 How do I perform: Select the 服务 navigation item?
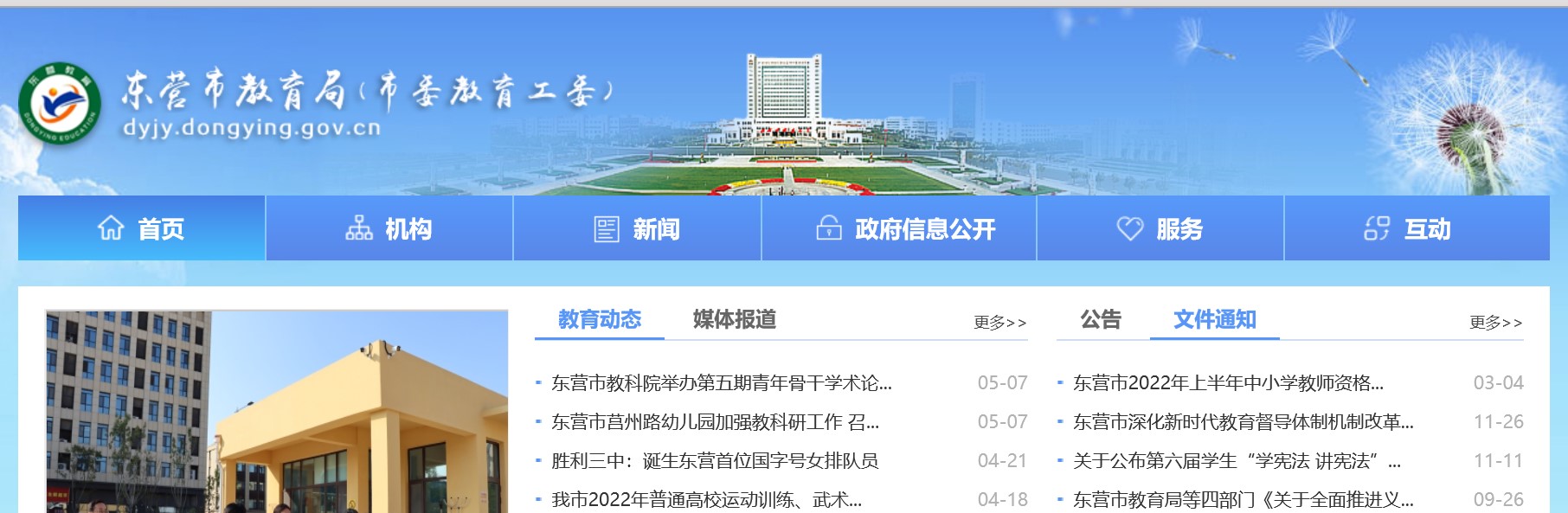point(1160,228)
